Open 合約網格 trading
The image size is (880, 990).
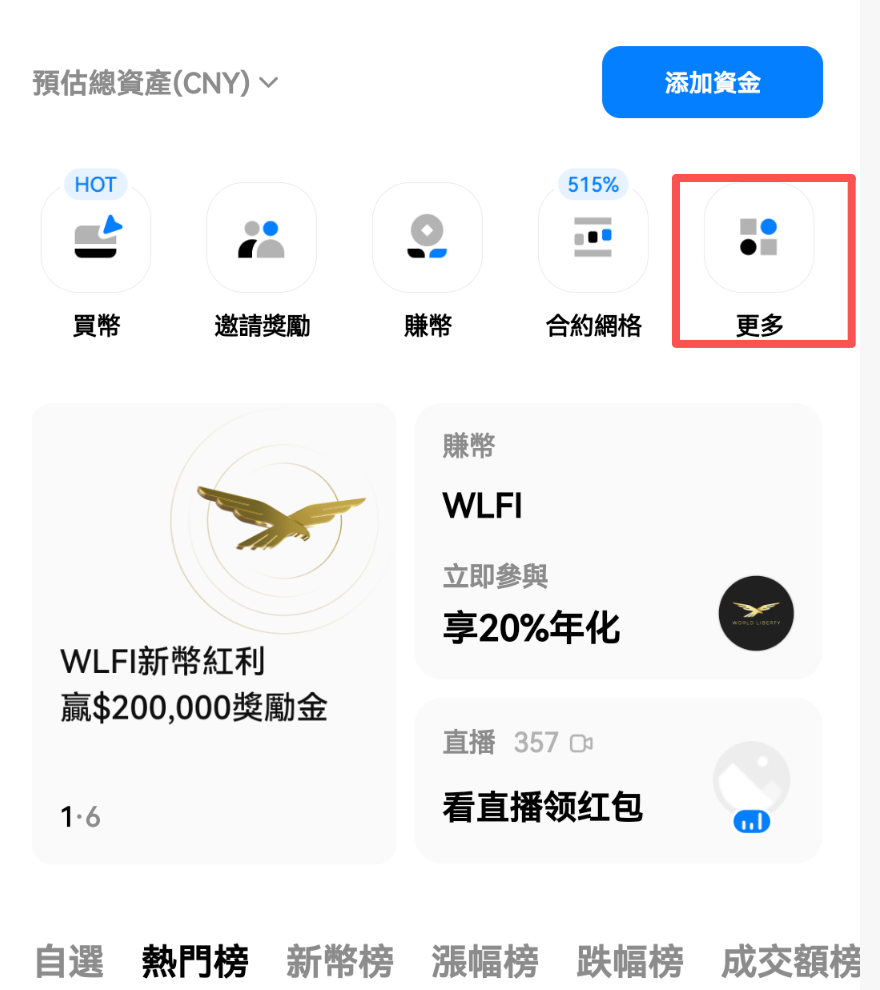[593, 237]
